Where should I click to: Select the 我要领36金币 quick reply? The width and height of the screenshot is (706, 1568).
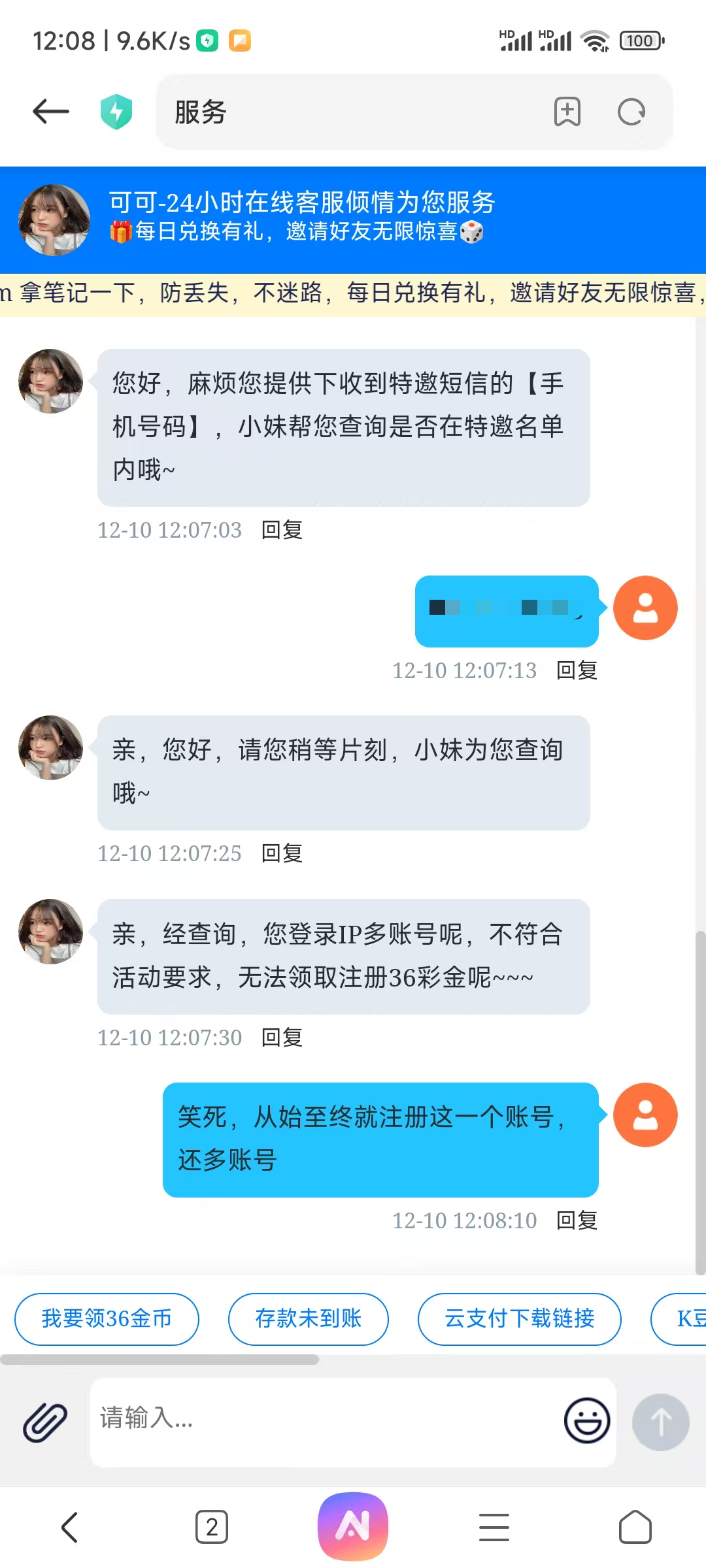[x=107, y=1318]
